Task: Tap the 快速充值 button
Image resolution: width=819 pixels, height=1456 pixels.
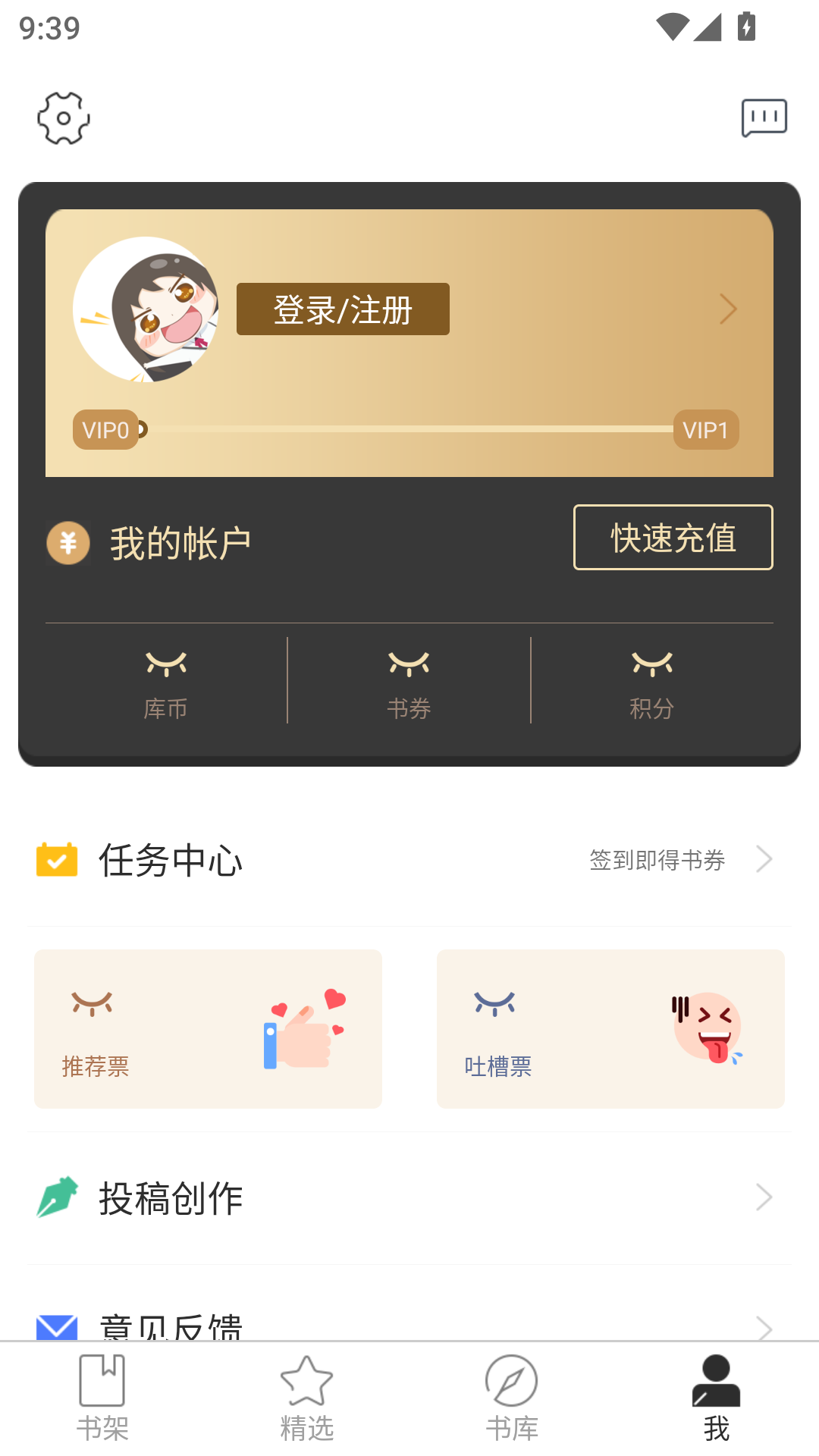Action: pyautogui.click(x=673, y=538)
